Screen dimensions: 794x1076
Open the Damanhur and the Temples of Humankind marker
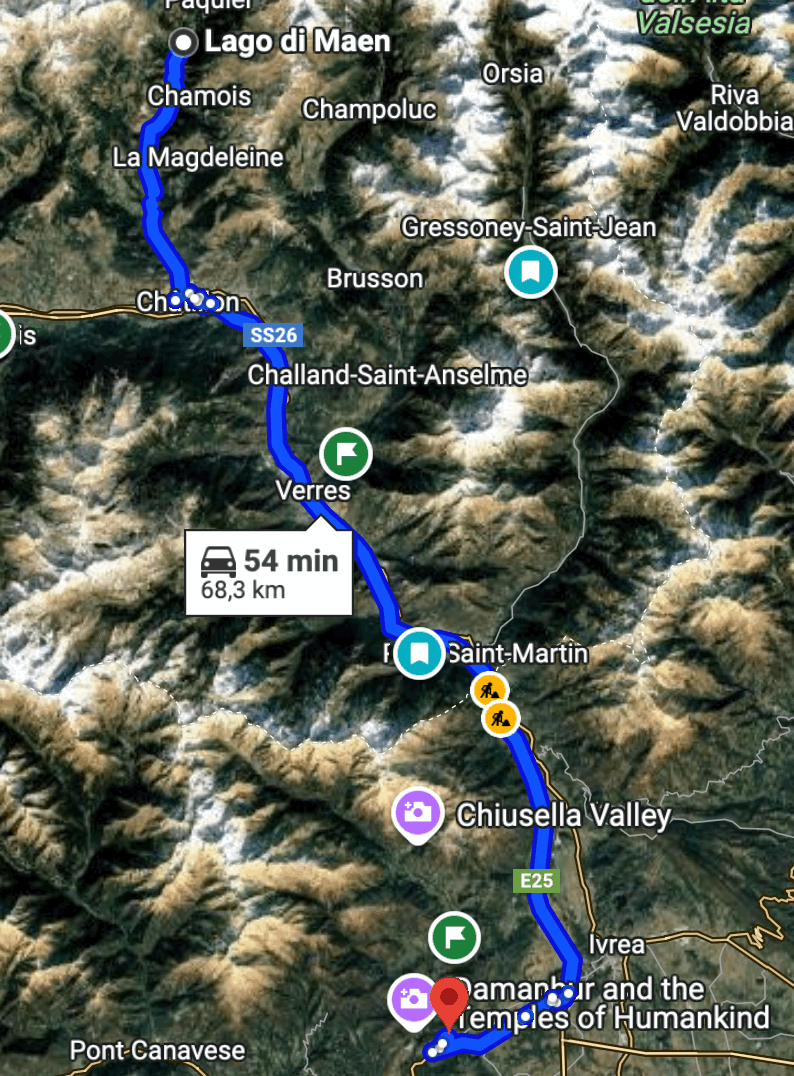(413, 999)
